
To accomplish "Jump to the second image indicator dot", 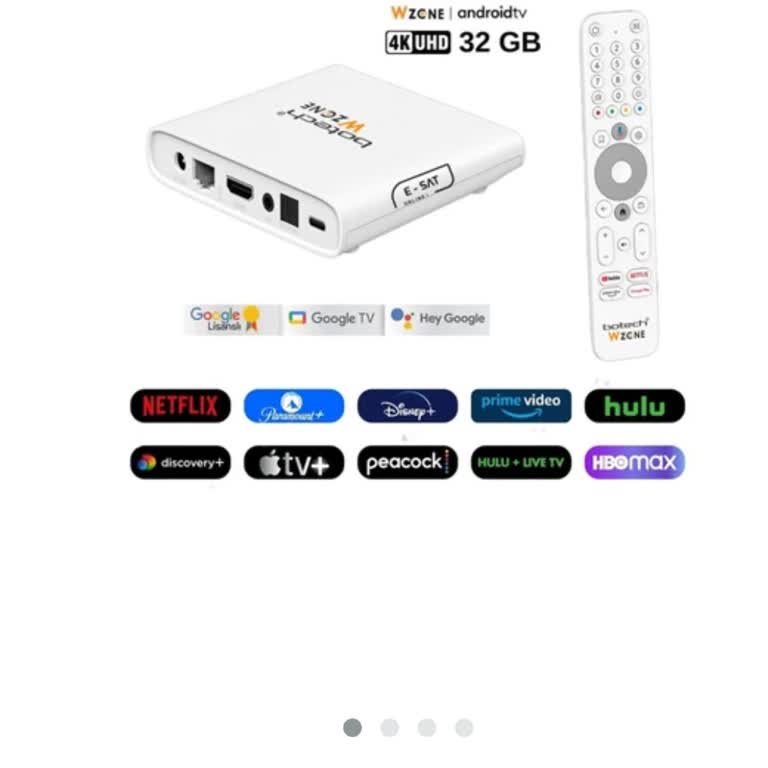I will pos(390,728).
